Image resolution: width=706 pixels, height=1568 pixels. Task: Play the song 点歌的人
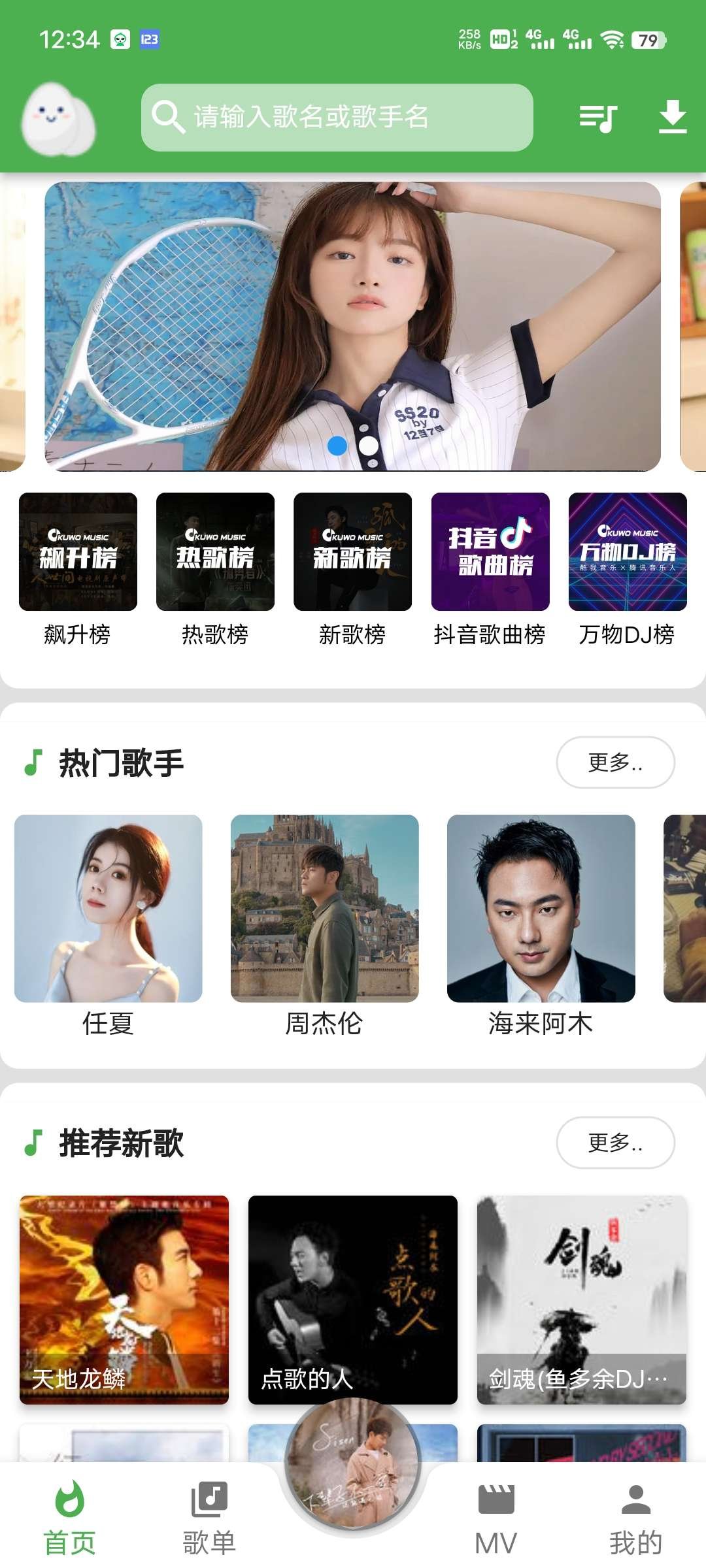click(x=353, y=1299)
